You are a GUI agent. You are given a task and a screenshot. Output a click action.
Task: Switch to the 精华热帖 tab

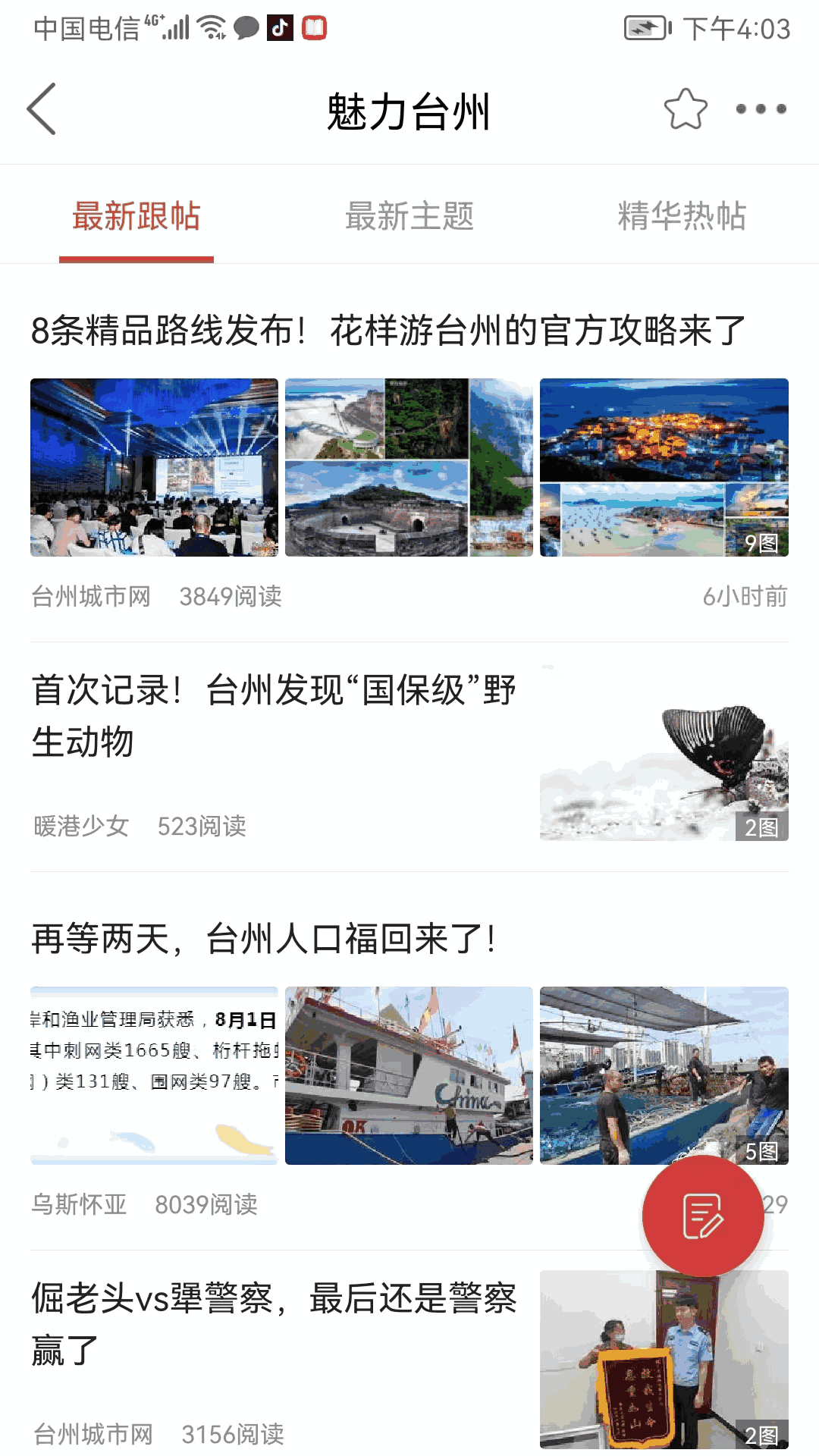pos(682,216)
